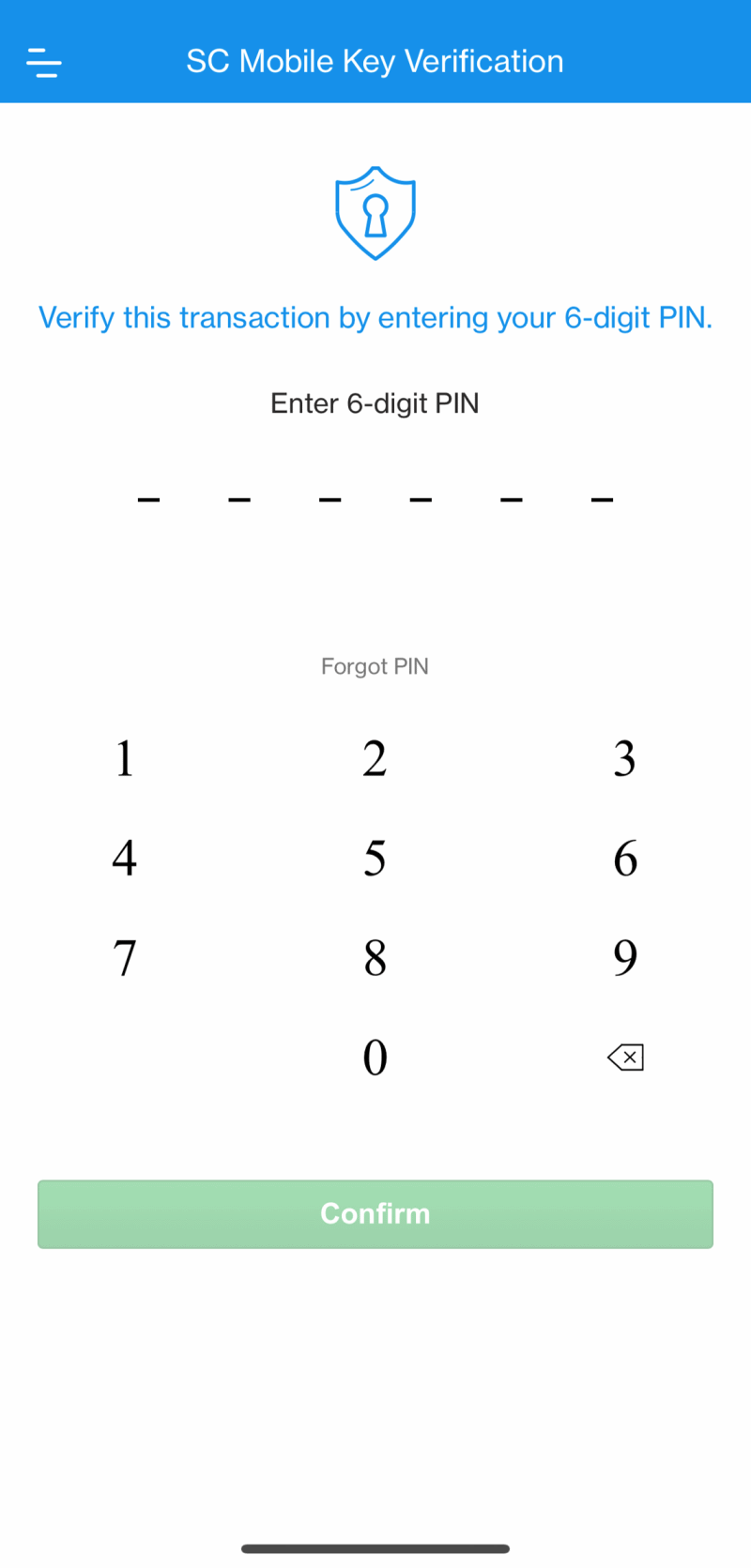Tap the Forgot PIN link
Screen dimensions: 751x1568
375,666
